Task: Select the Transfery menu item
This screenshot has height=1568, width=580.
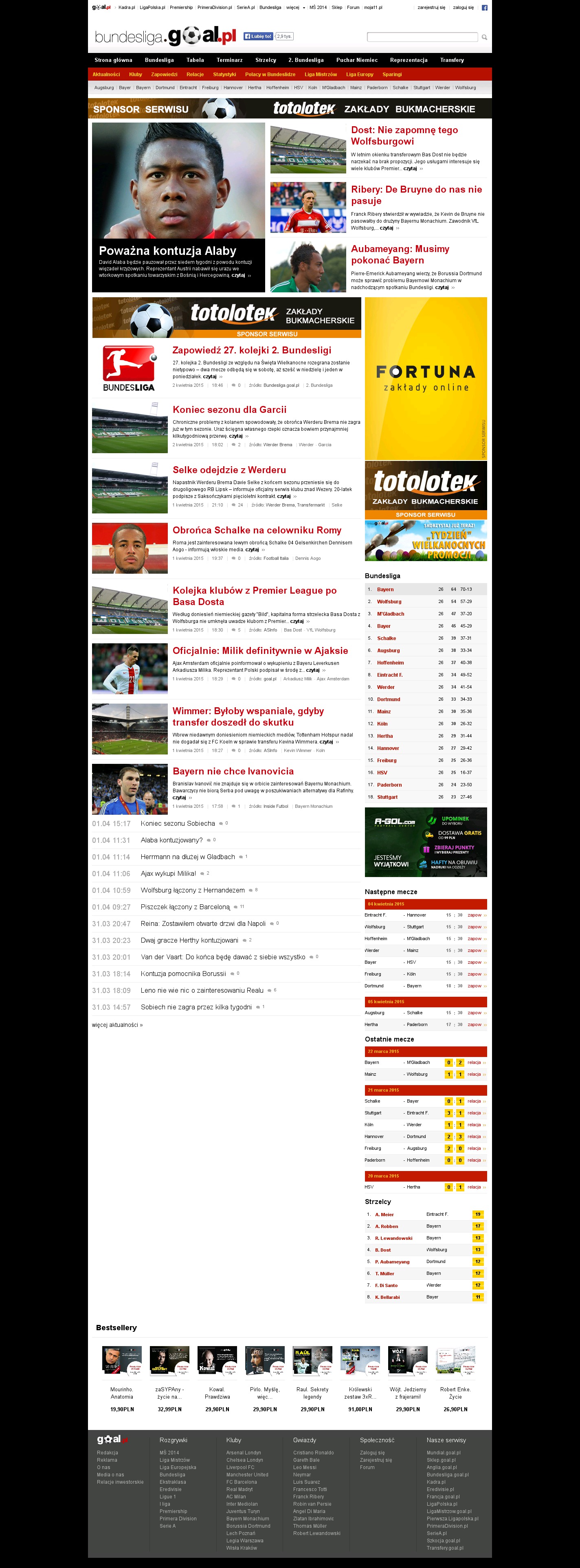Action: pos(452,60)
